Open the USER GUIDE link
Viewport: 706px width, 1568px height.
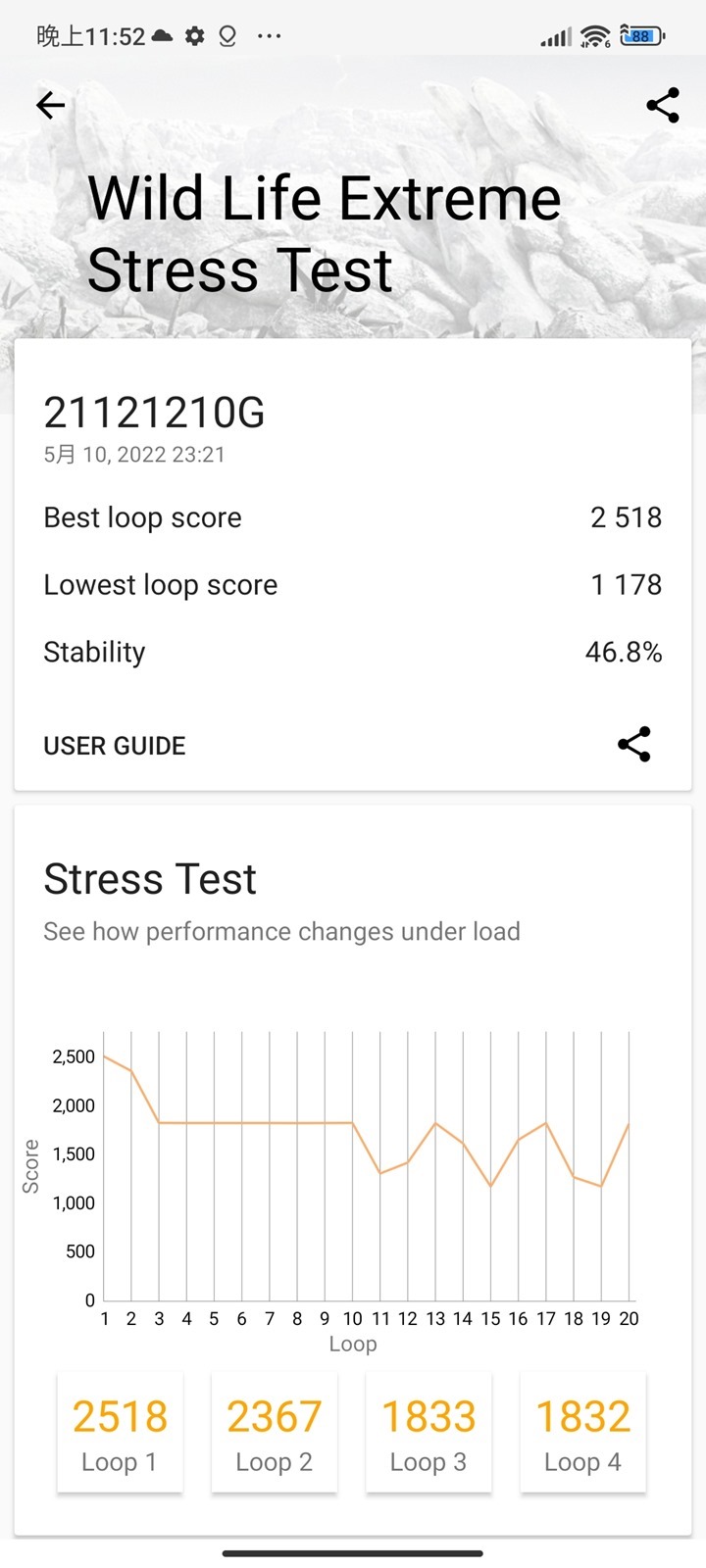point(115,746)
